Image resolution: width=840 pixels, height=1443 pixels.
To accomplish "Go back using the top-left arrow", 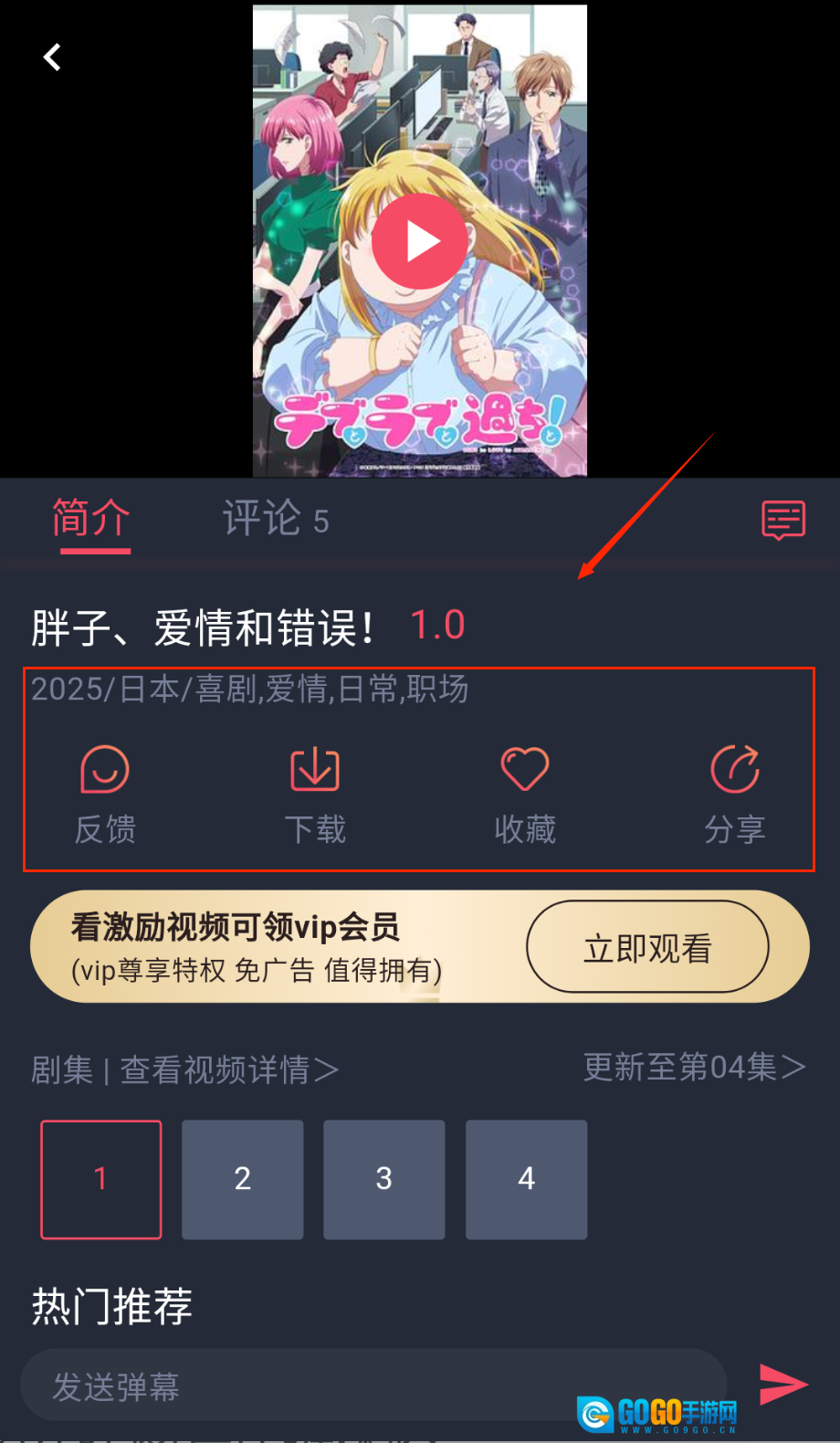I will click(52, 58).
